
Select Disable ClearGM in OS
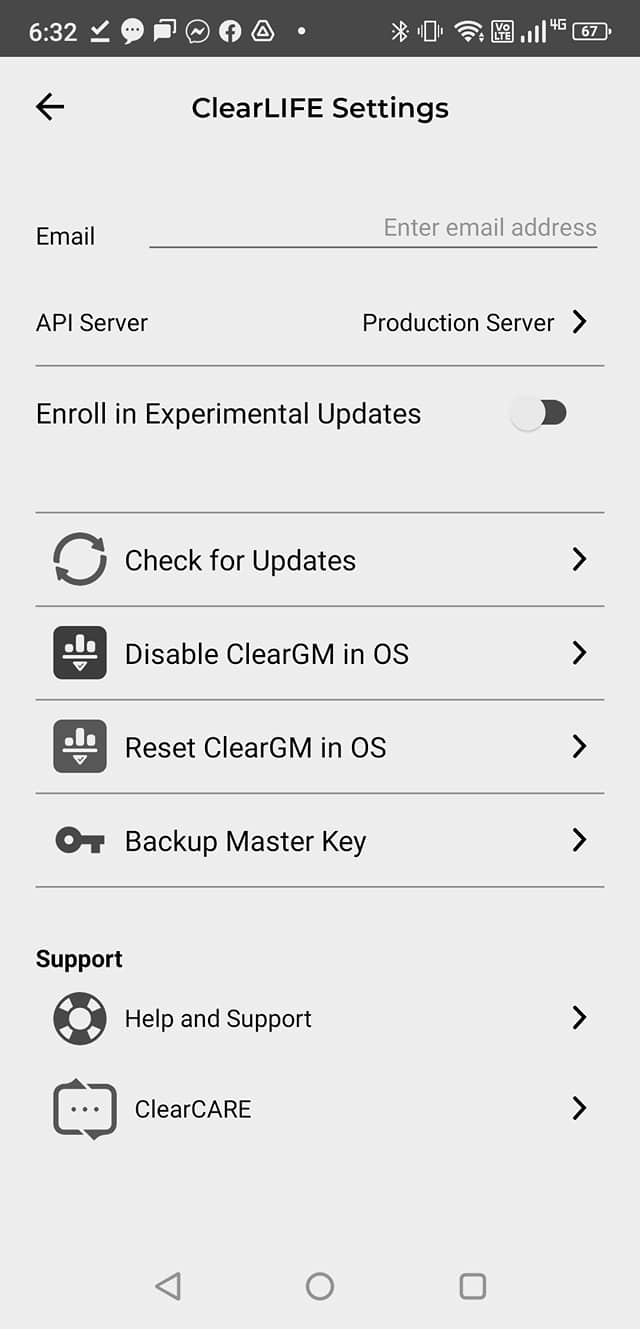[320, 654]
